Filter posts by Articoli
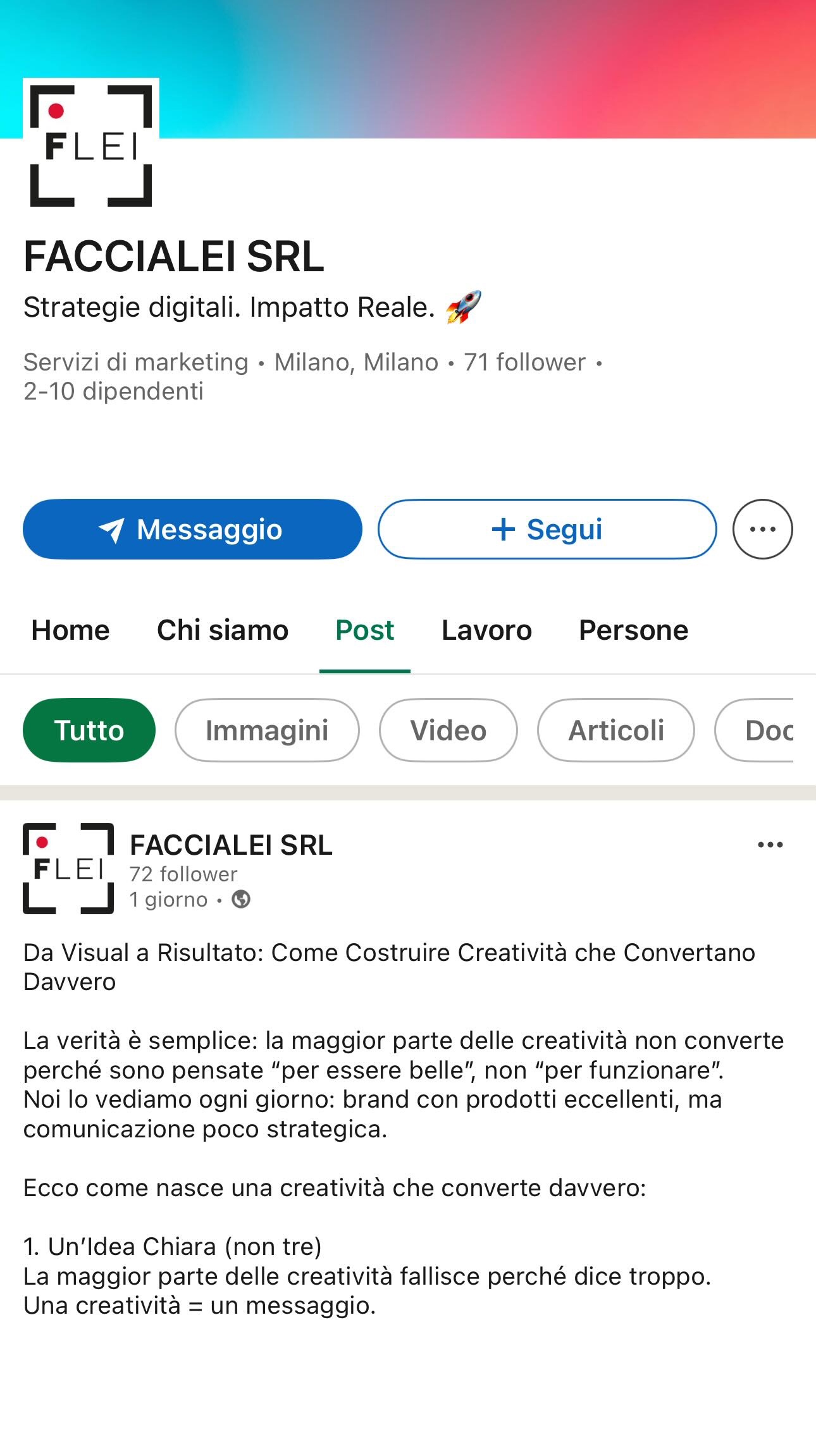The image size is (816, 1456). [x=615, y=730]
